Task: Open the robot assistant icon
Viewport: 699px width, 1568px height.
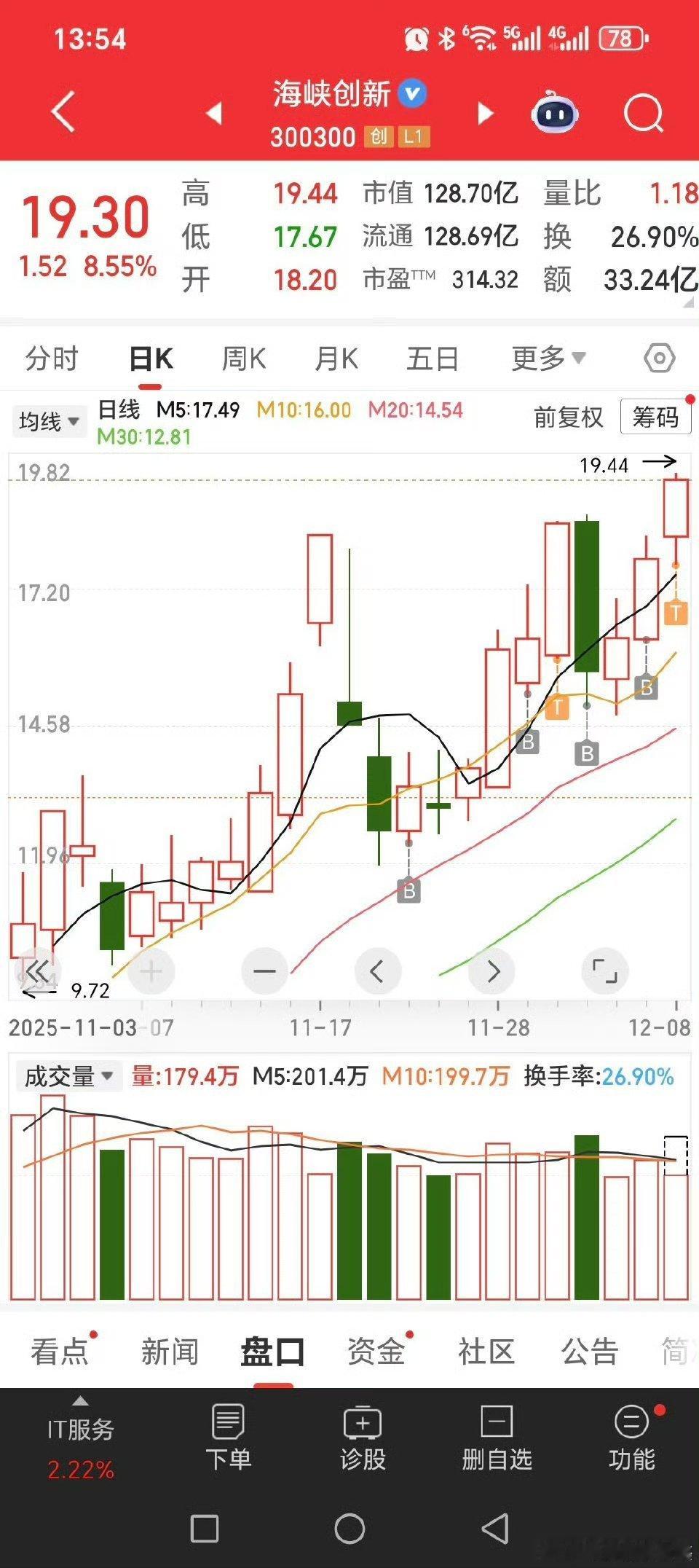Action: click(556, 112)
